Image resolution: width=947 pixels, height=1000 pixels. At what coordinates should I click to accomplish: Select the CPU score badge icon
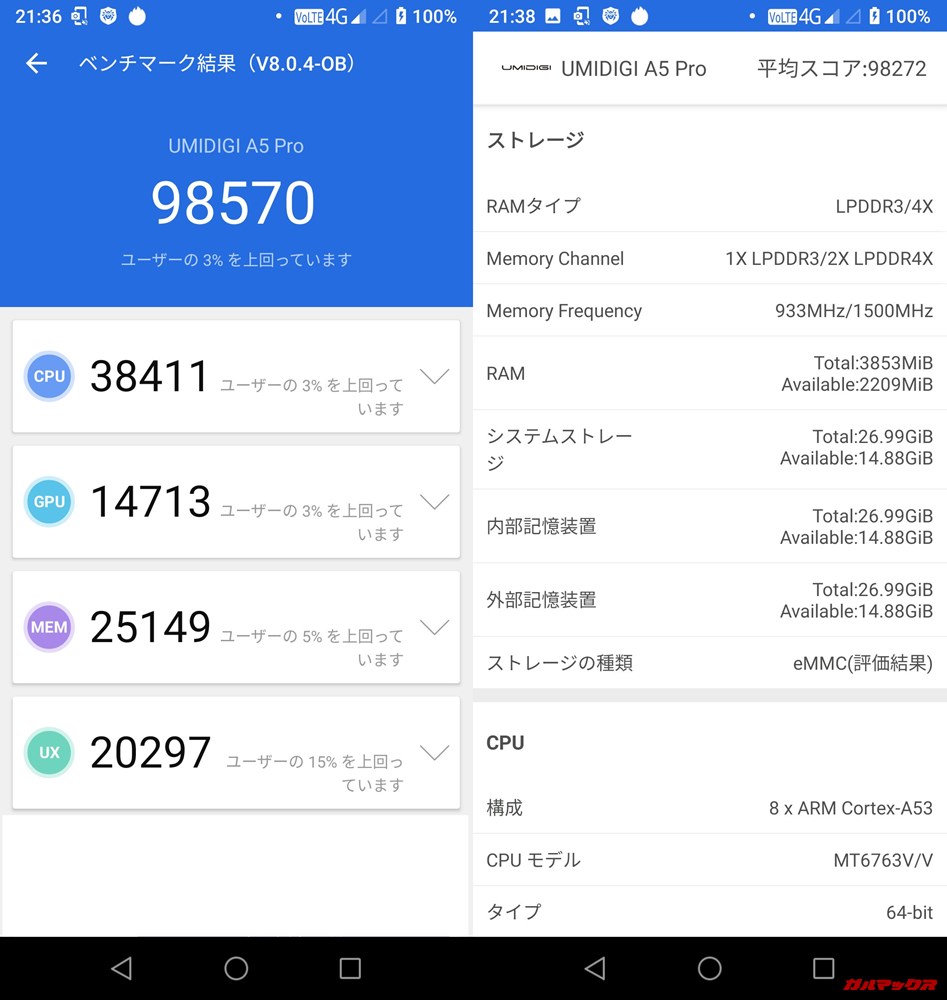[x=48, y=376]
